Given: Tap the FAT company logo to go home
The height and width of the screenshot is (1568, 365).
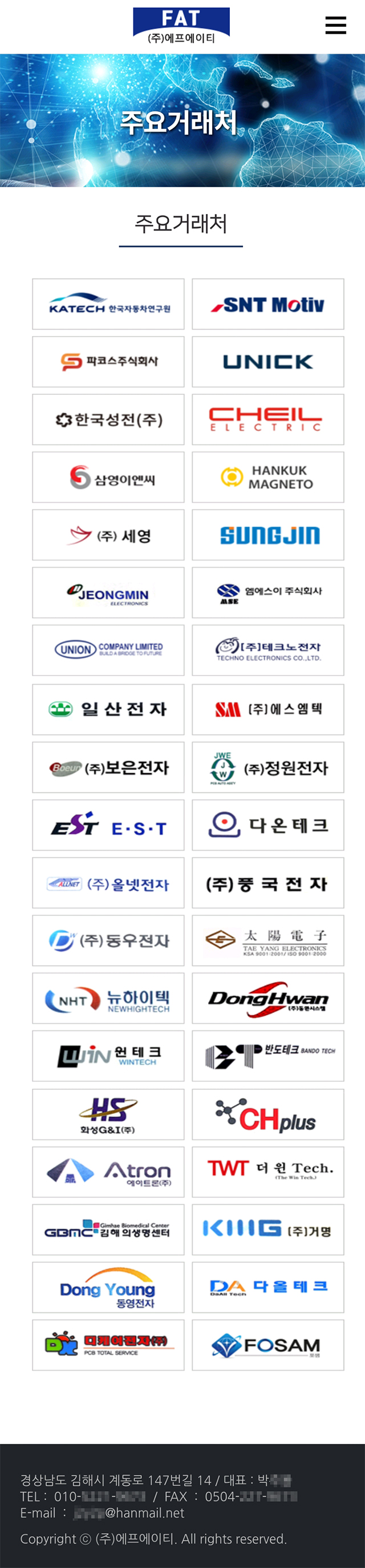Looking at the screenshot, I should click(181, 26).
